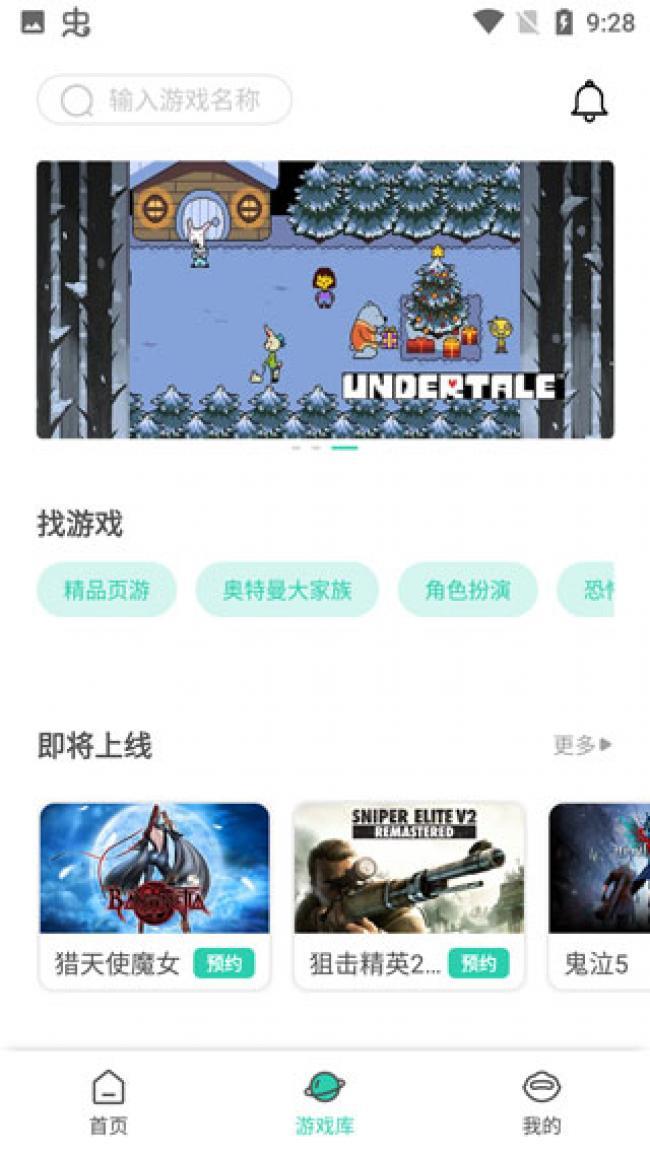Filter games by 角色扮演
650x1155 pixels.
pyautogui.click(x=467, y=590)
